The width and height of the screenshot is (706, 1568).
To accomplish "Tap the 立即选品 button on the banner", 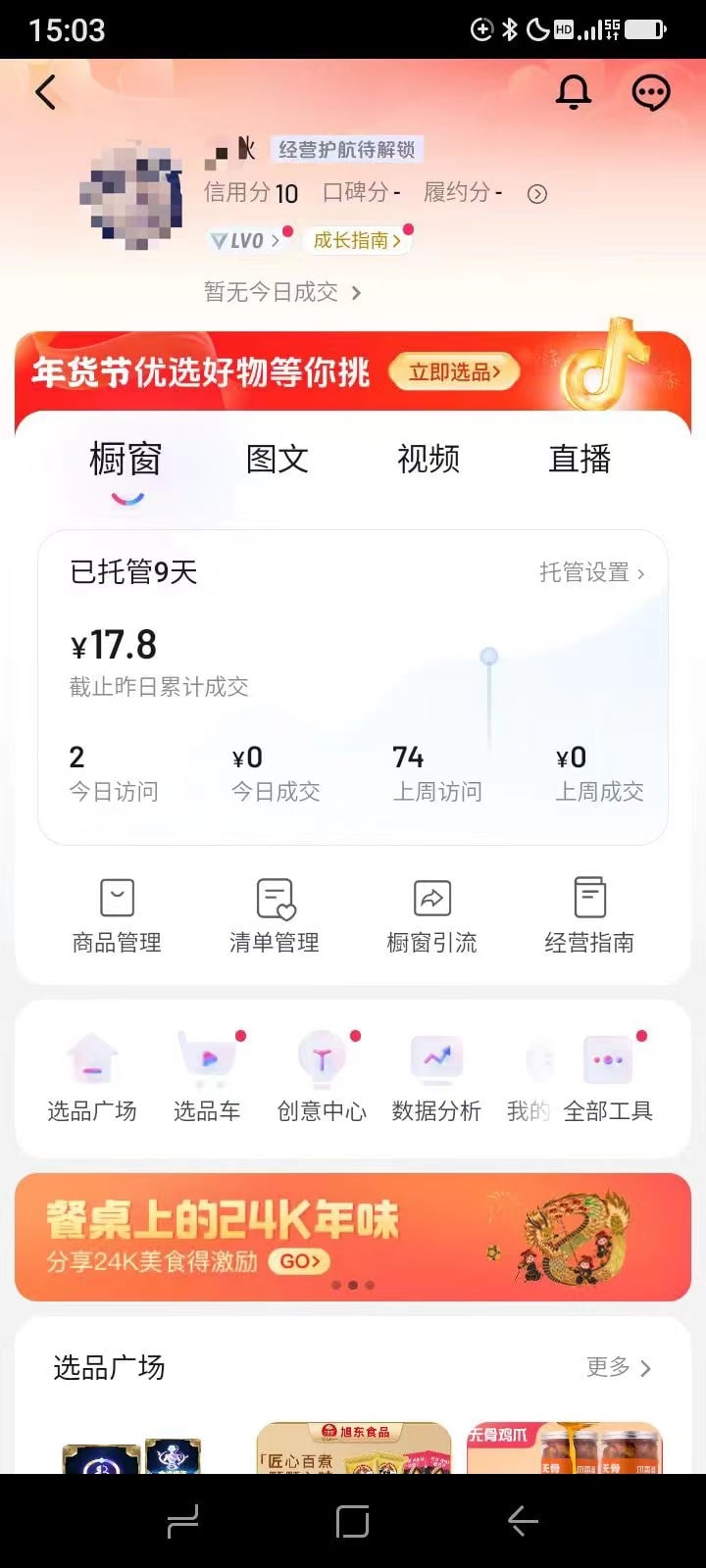I will coord(454,372).
